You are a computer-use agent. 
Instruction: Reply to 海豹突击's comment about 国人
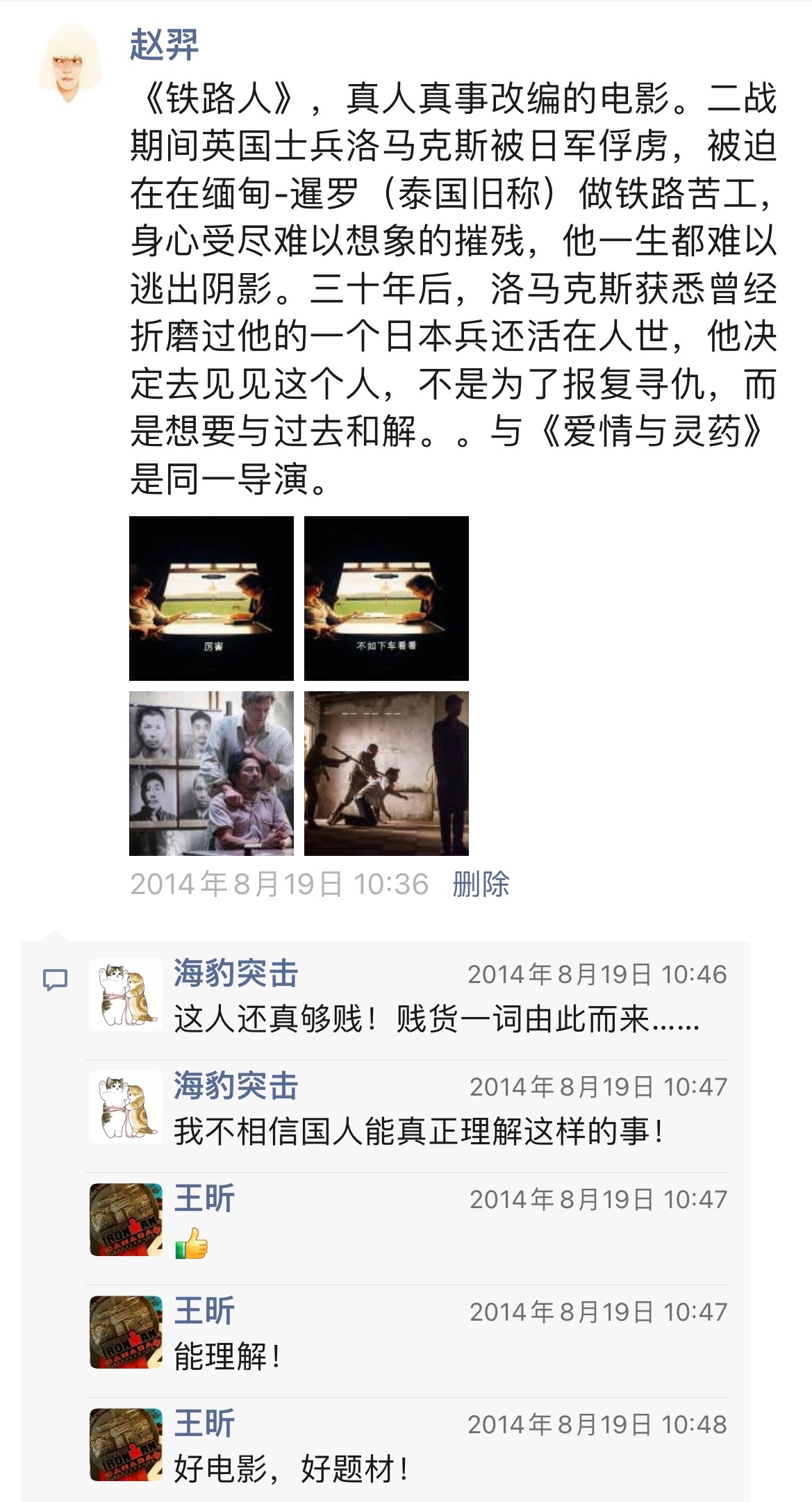(418, 1132)
